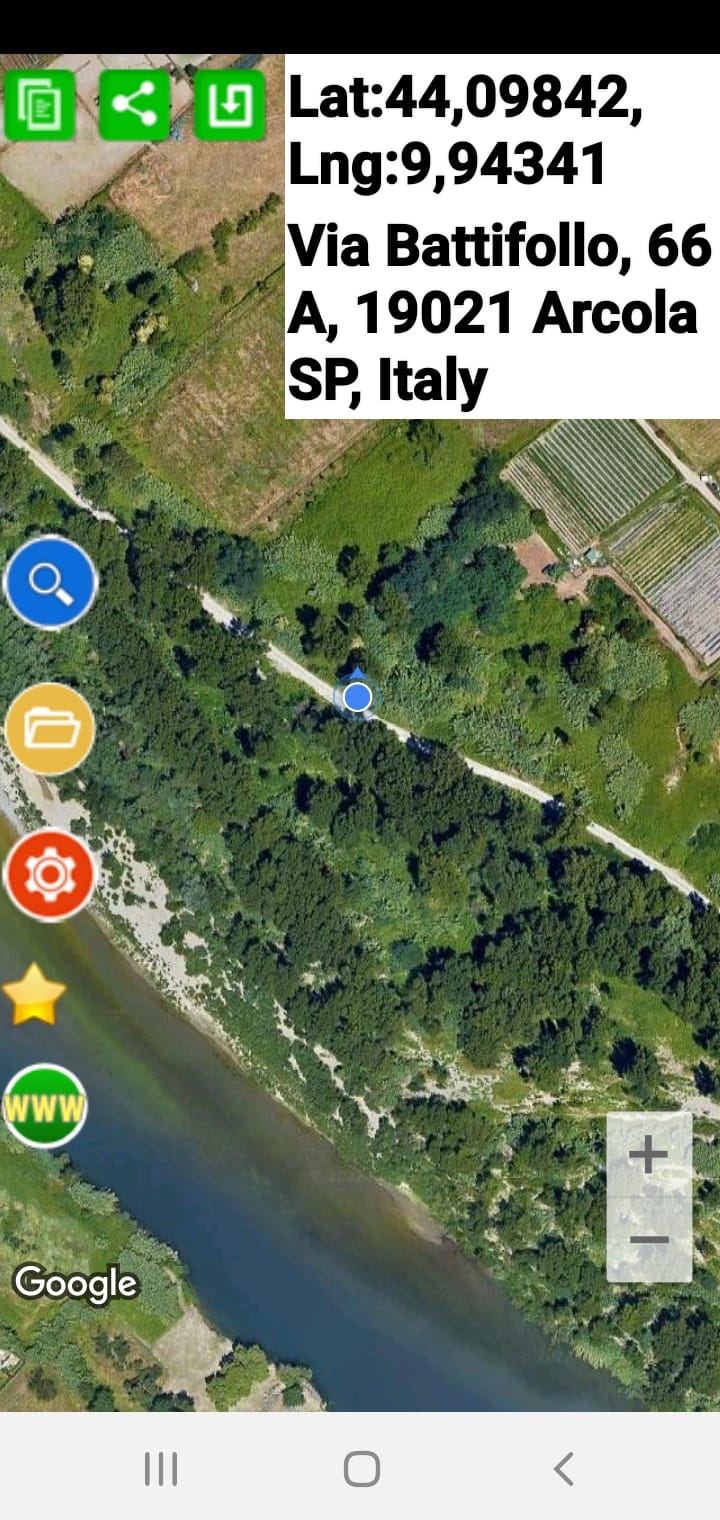Viewport: 720px width, 1520px height.
Task: Zoom in the map with plus
Action: tap(648, 1155)
